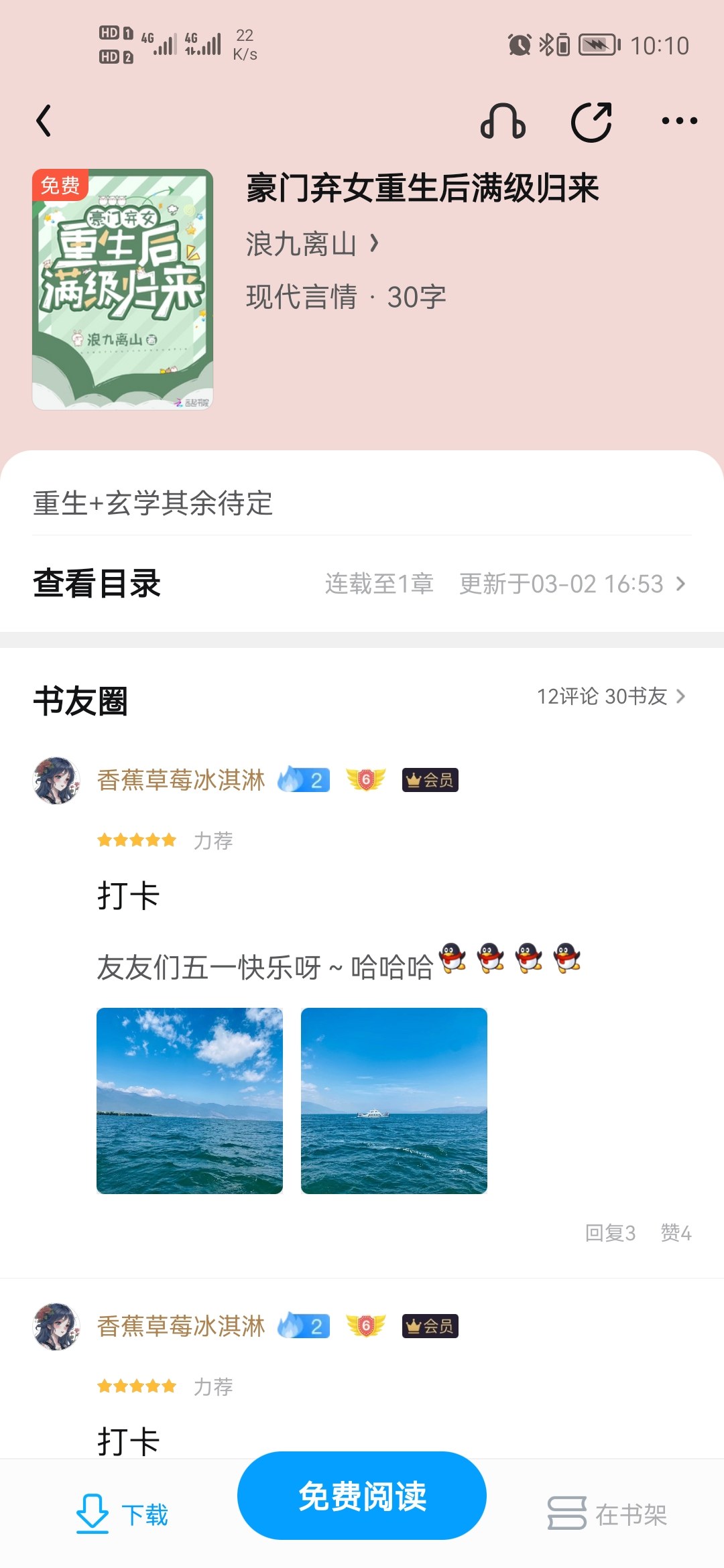Open the sea and clouds photo
Viewport: 724px width, 1568px height.
[x=190, y=1101]
